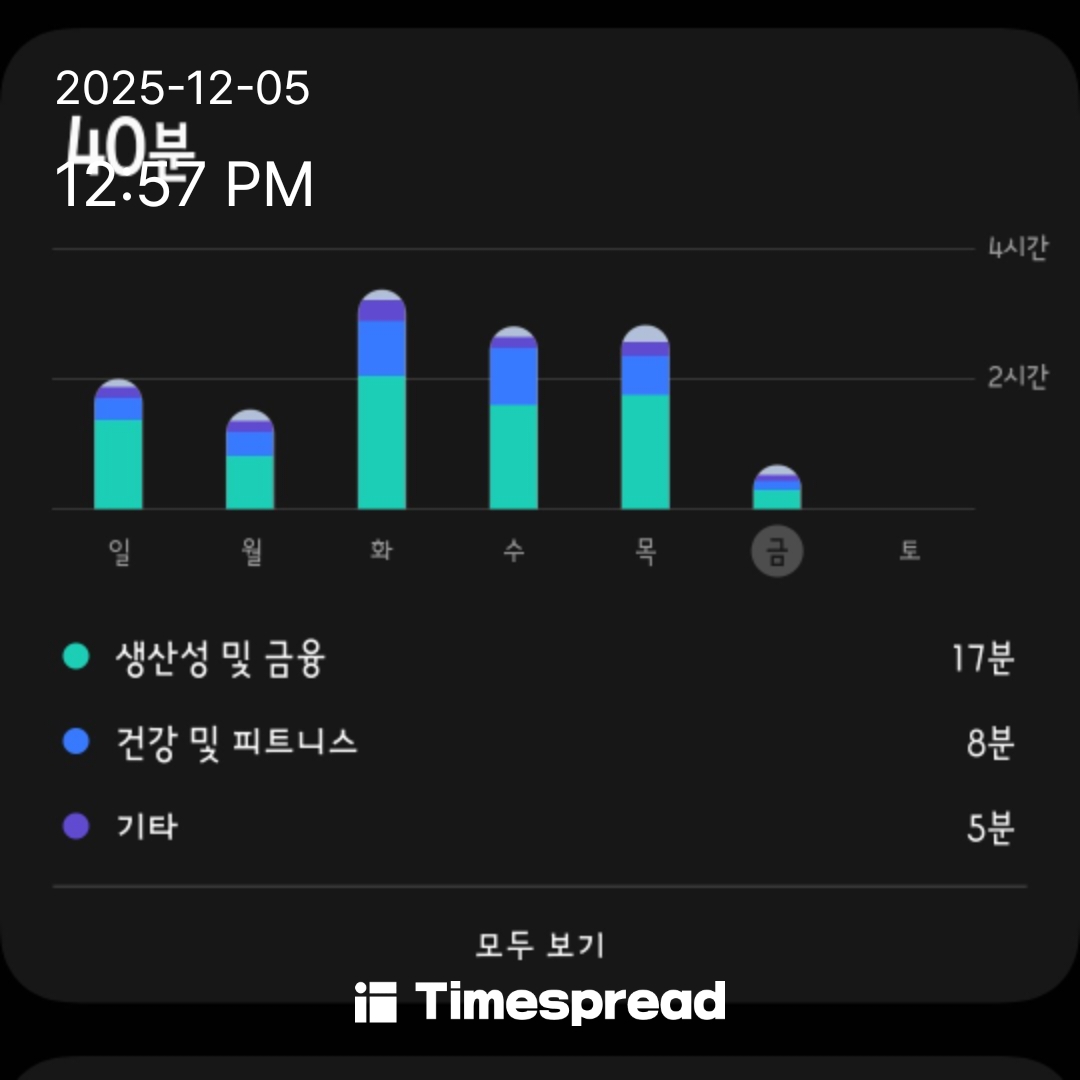Select 일 (Sunday) in the chart
This screenshot has height=1080, width=1080.
point(119,551)
